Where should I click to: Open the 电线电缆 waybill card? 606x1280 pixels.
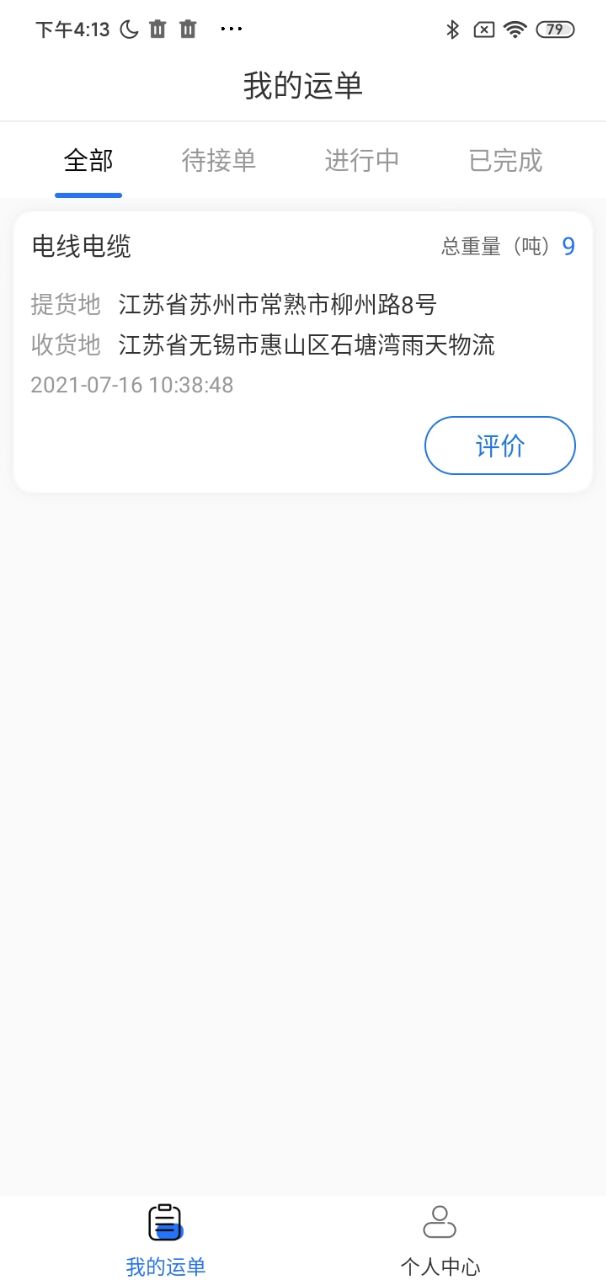(x=303, y=352)
